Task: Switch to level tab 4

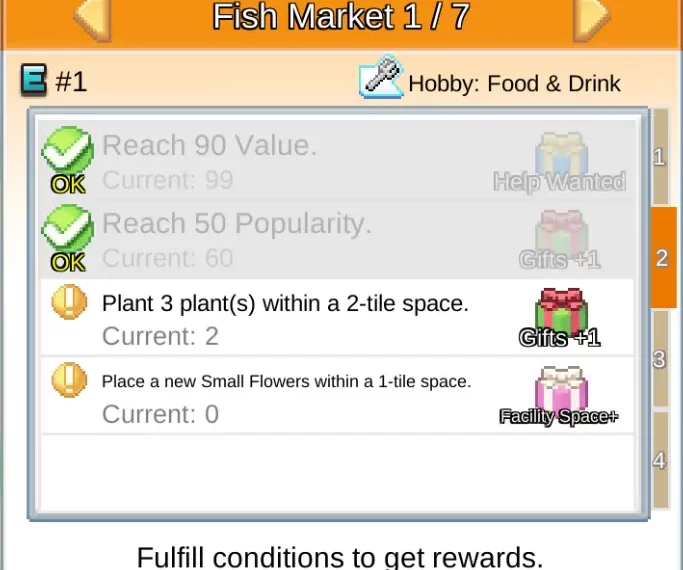Action: (x=659, y=460)
